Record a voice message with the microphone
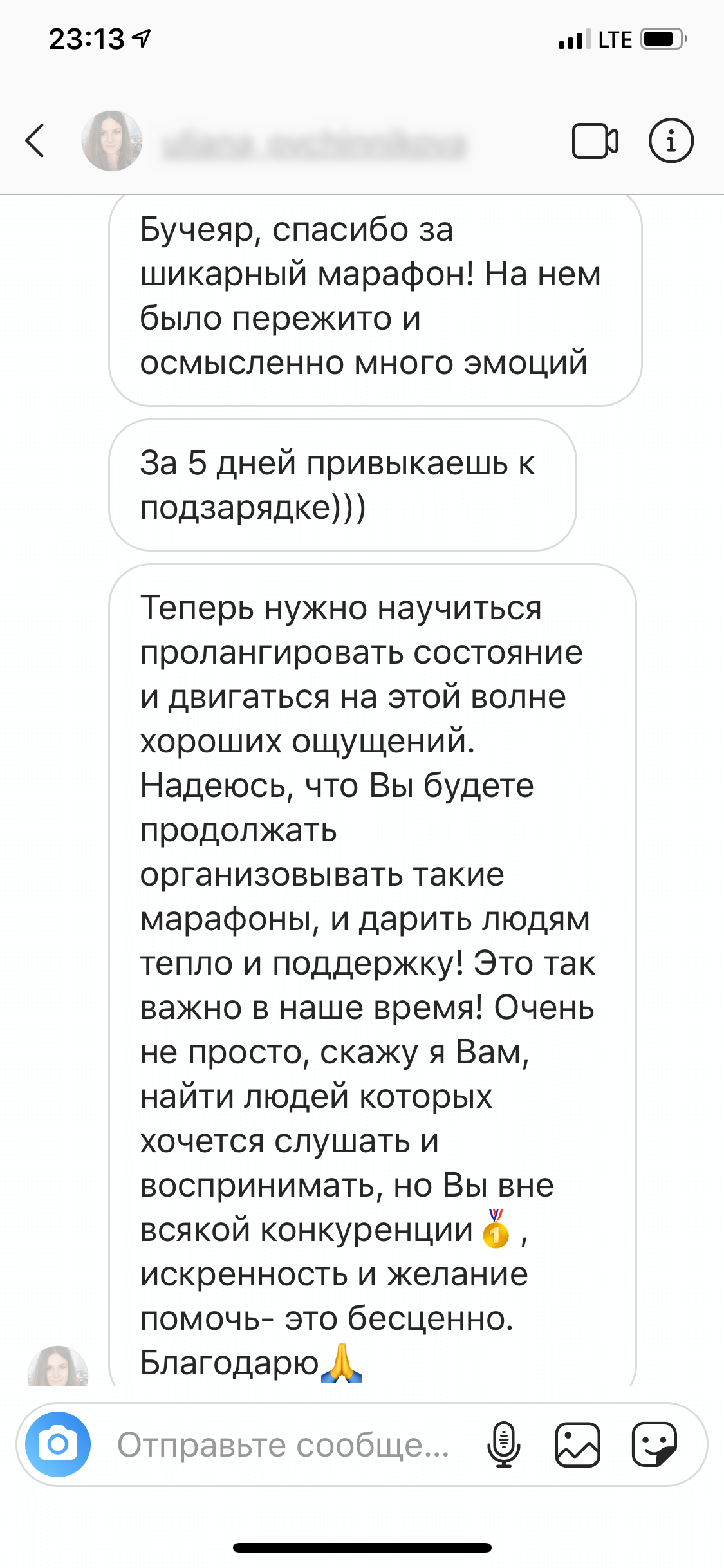This screenshot has height=1568, width=724. pyautogui.click(x=503, y=1444)
